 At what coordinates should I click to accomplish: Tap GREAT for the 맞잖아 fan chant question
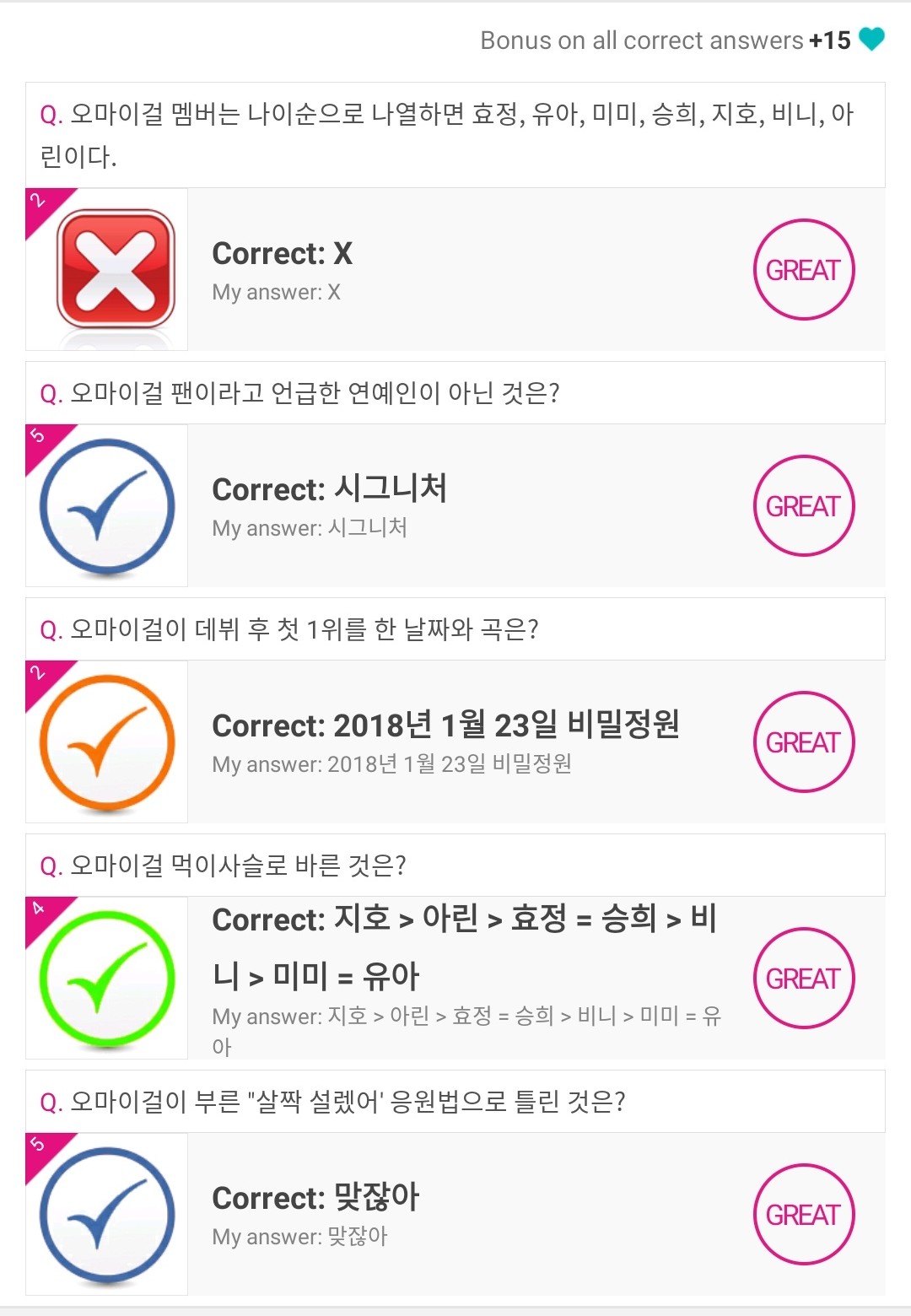(x=803, y=1215)
